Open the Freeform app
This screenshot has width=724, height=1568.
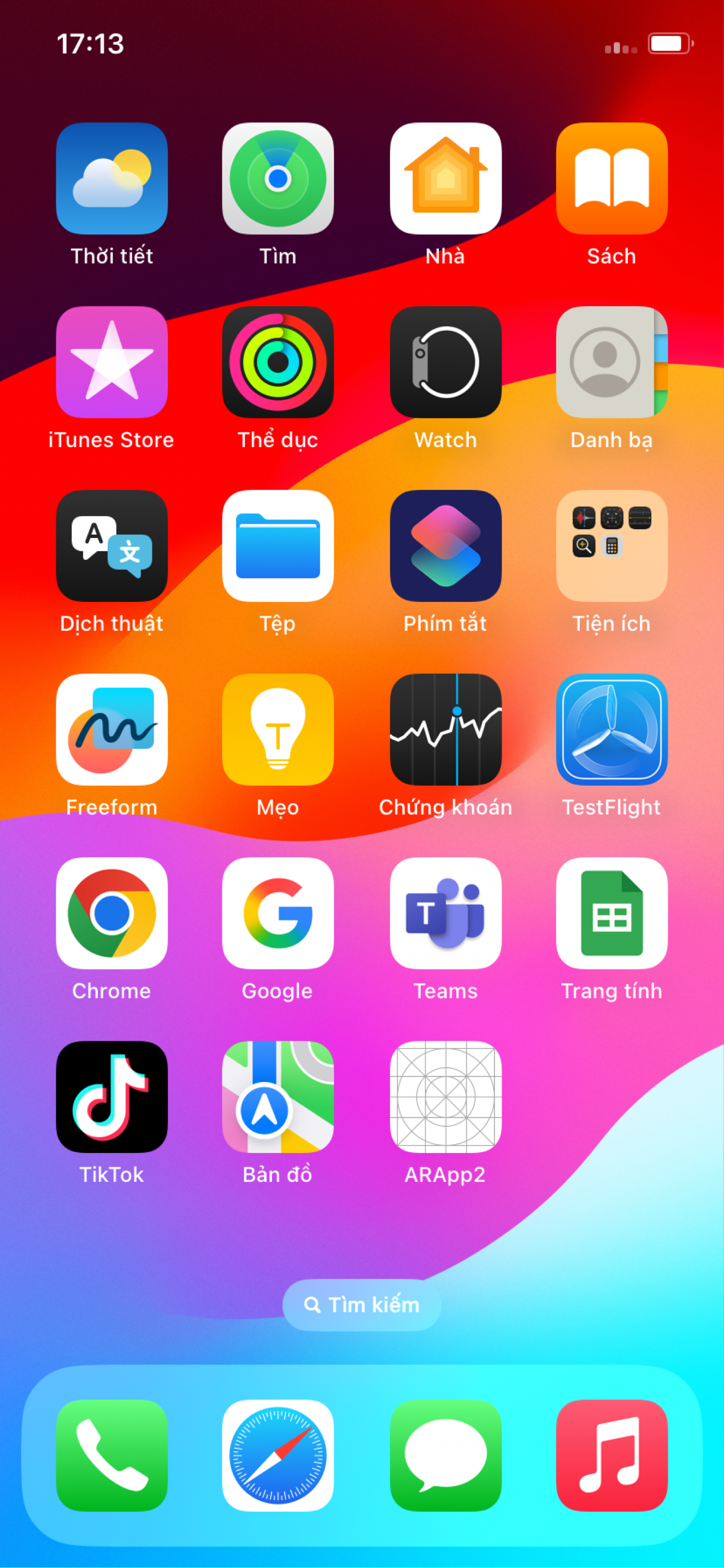click(111, 729)
